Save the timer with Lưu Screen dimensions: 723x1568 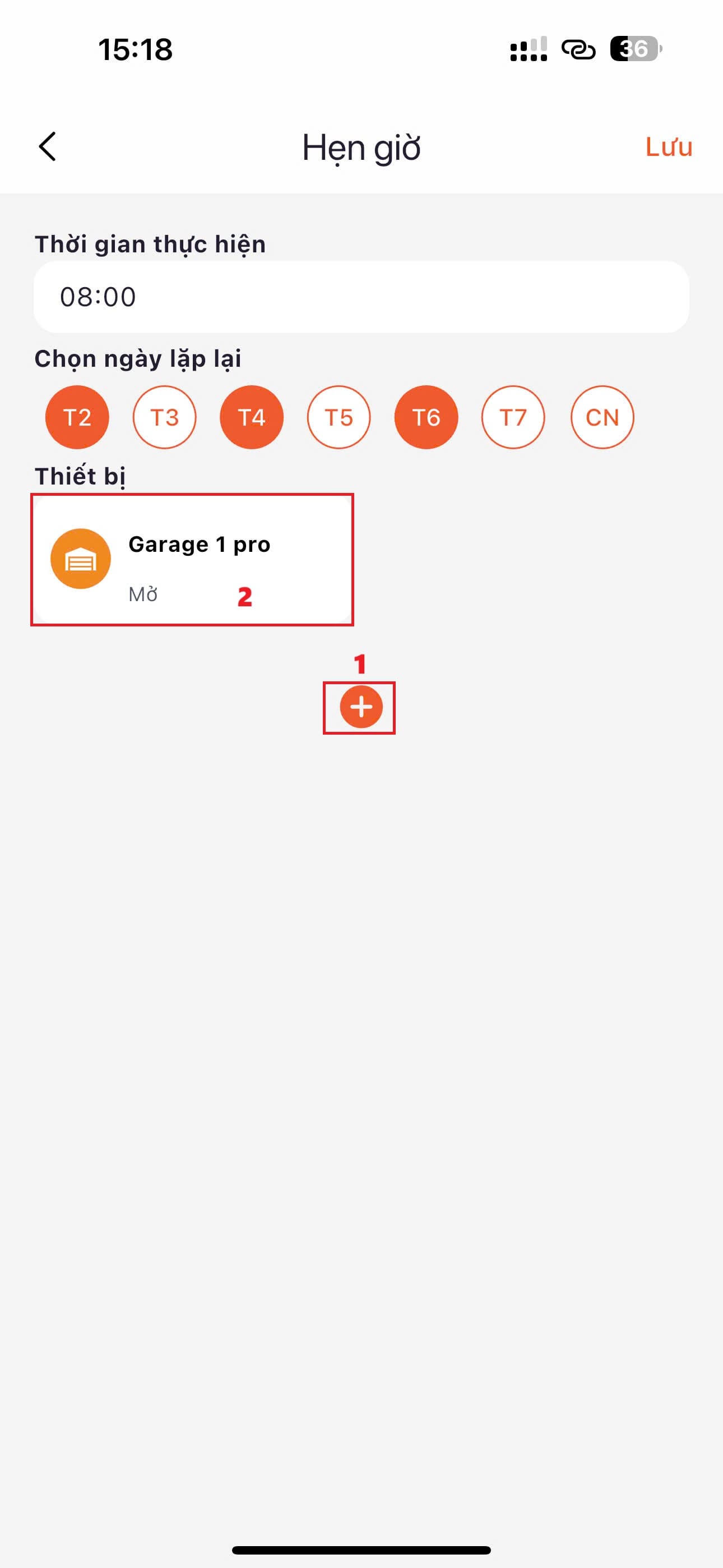(x=668, y=147)
